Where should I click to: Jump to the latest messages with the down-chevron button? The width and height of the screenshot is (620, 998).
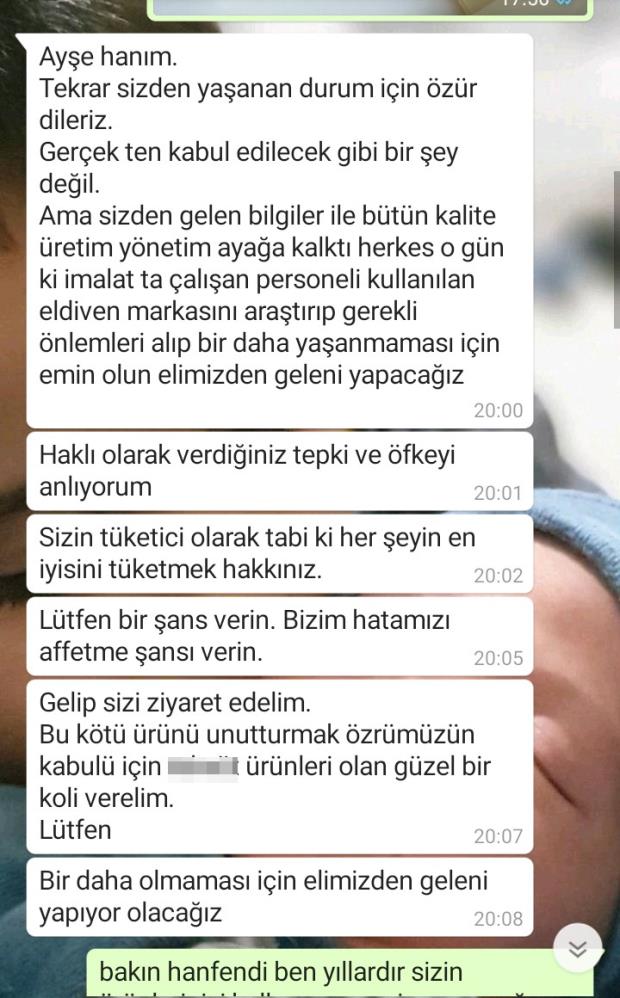point(577,949)
